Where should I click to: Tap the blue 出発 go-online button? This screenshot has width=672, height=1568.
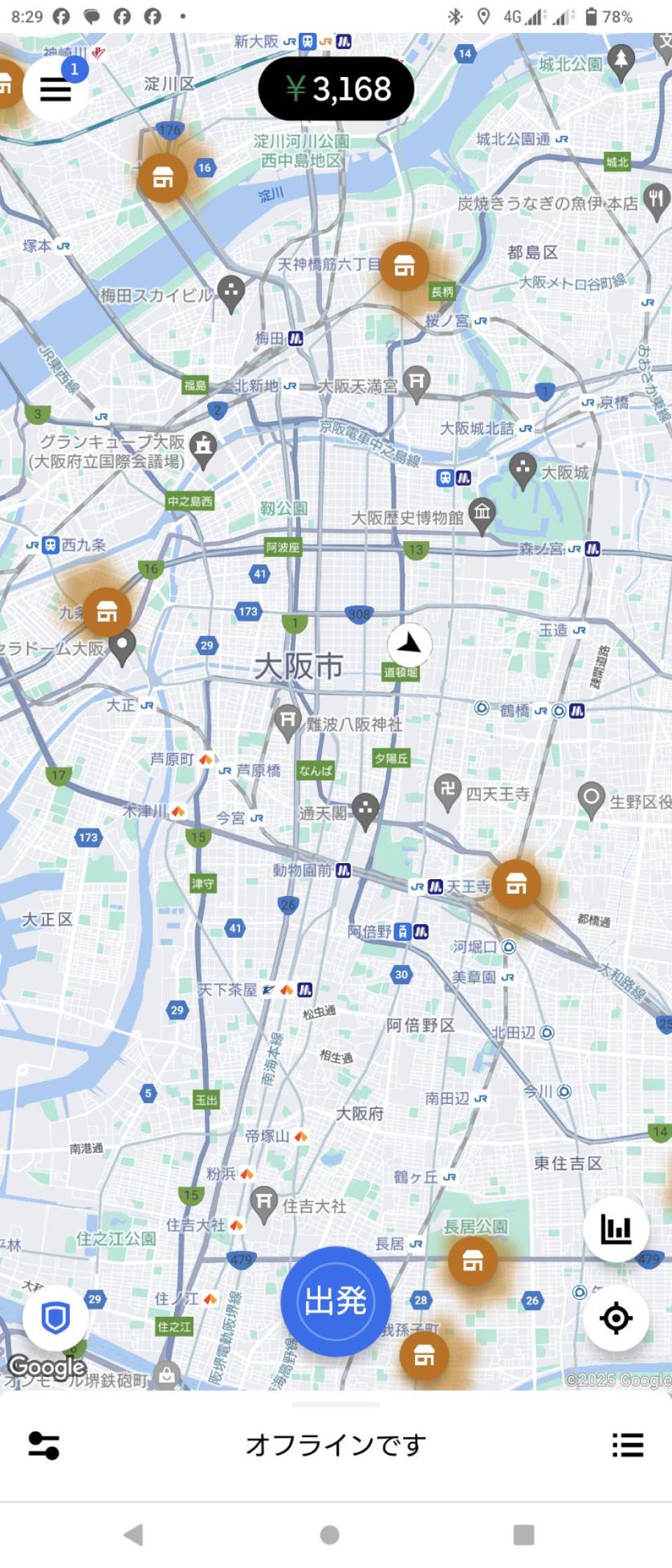[x=336, y=1301]
